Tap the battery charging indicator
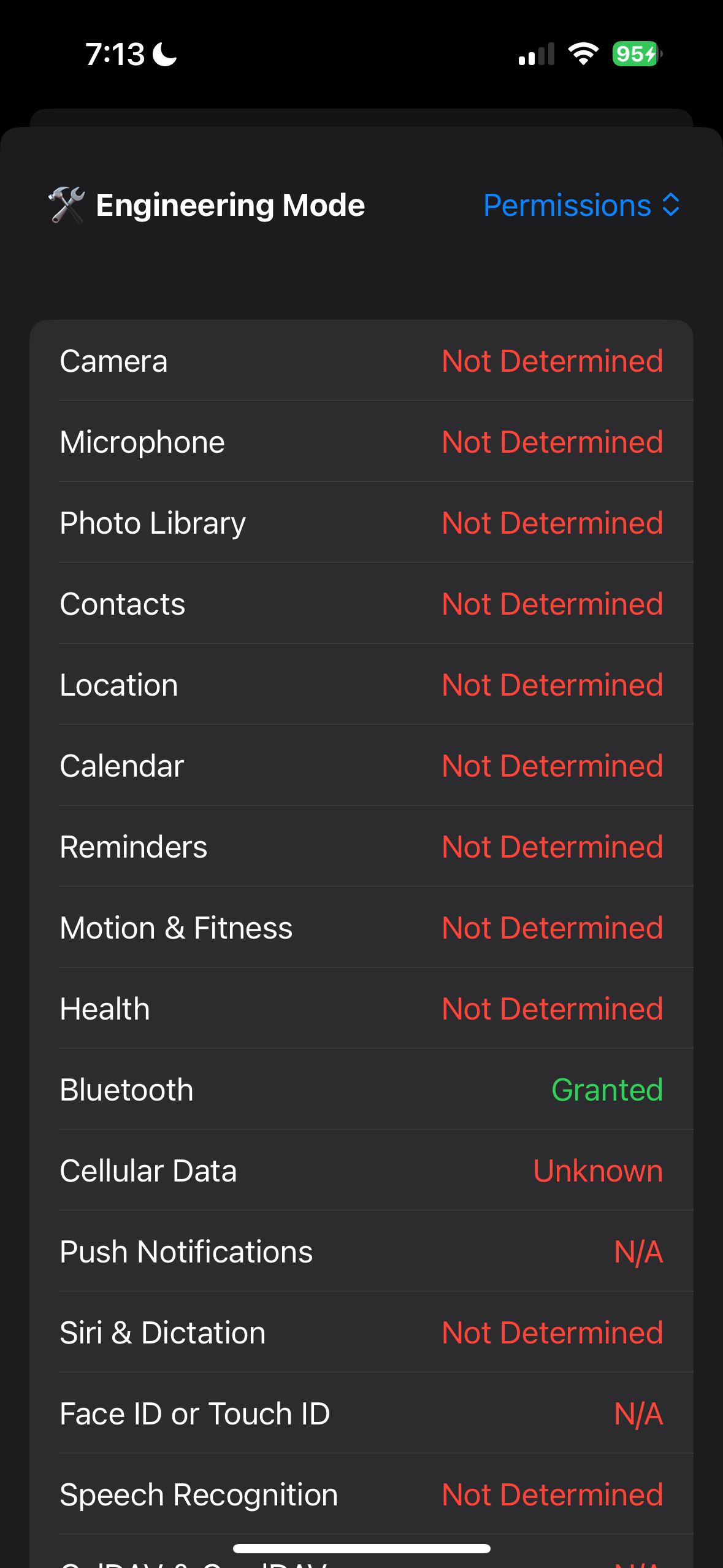The height and width of the screenshot is (1568, 723). 635,54
